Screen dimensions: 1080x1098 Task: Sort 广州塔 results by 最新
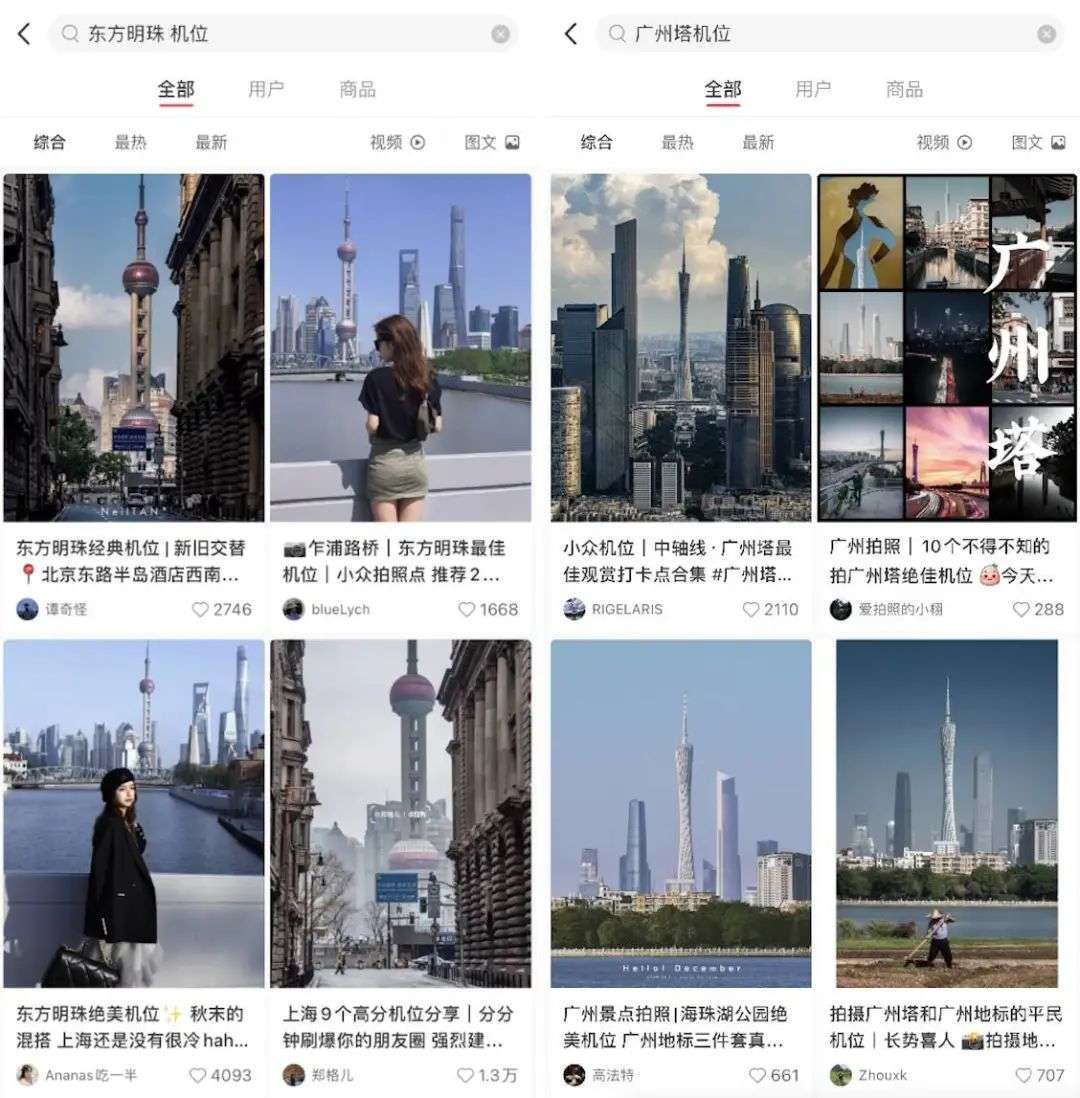point(758,142)
